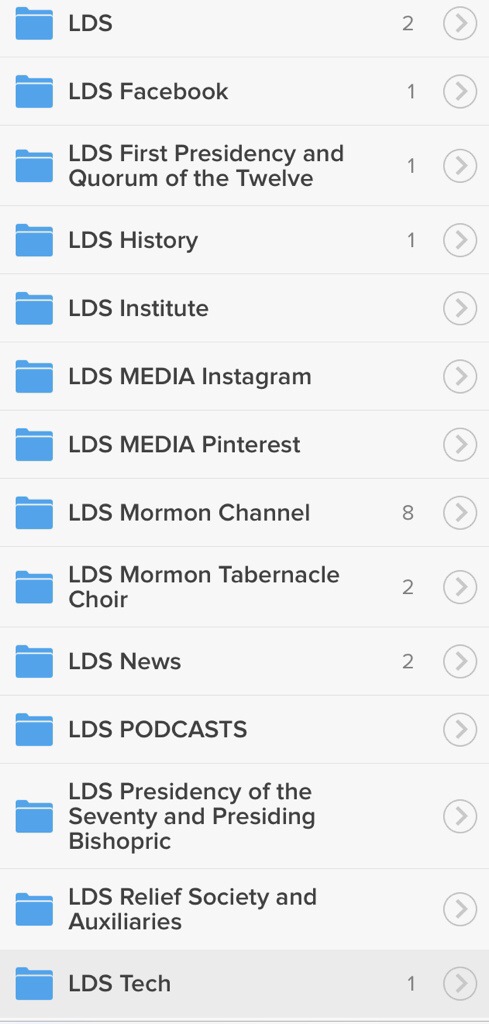Open the LDS News folder

(244, 662)
